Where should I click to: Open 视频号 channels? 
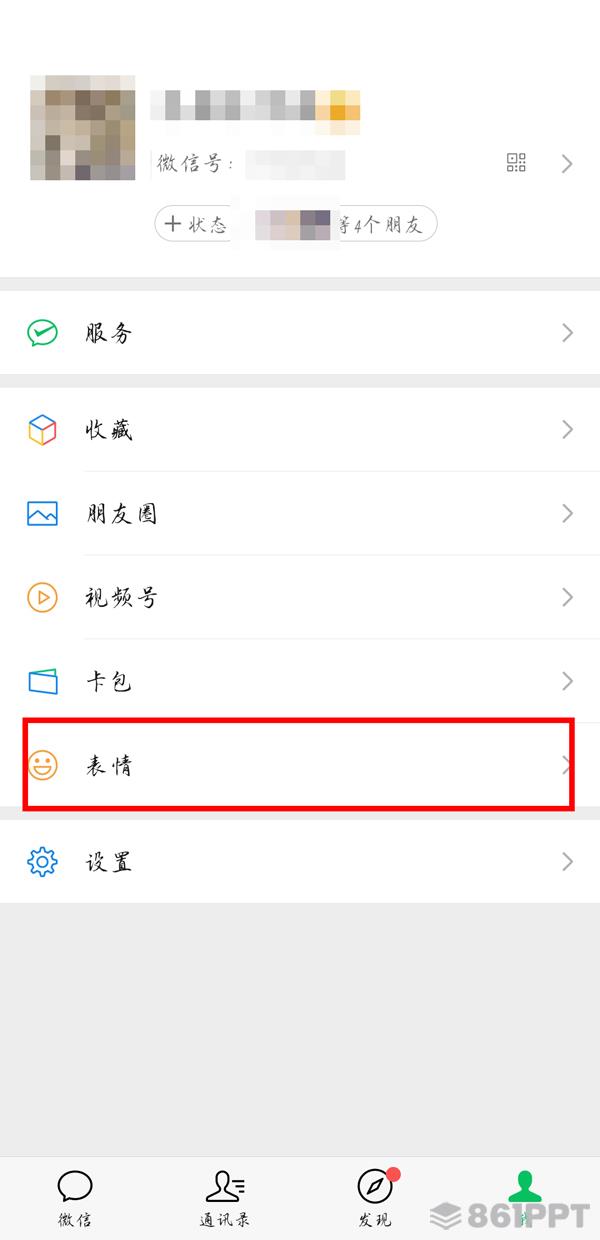tap(300, 598)
